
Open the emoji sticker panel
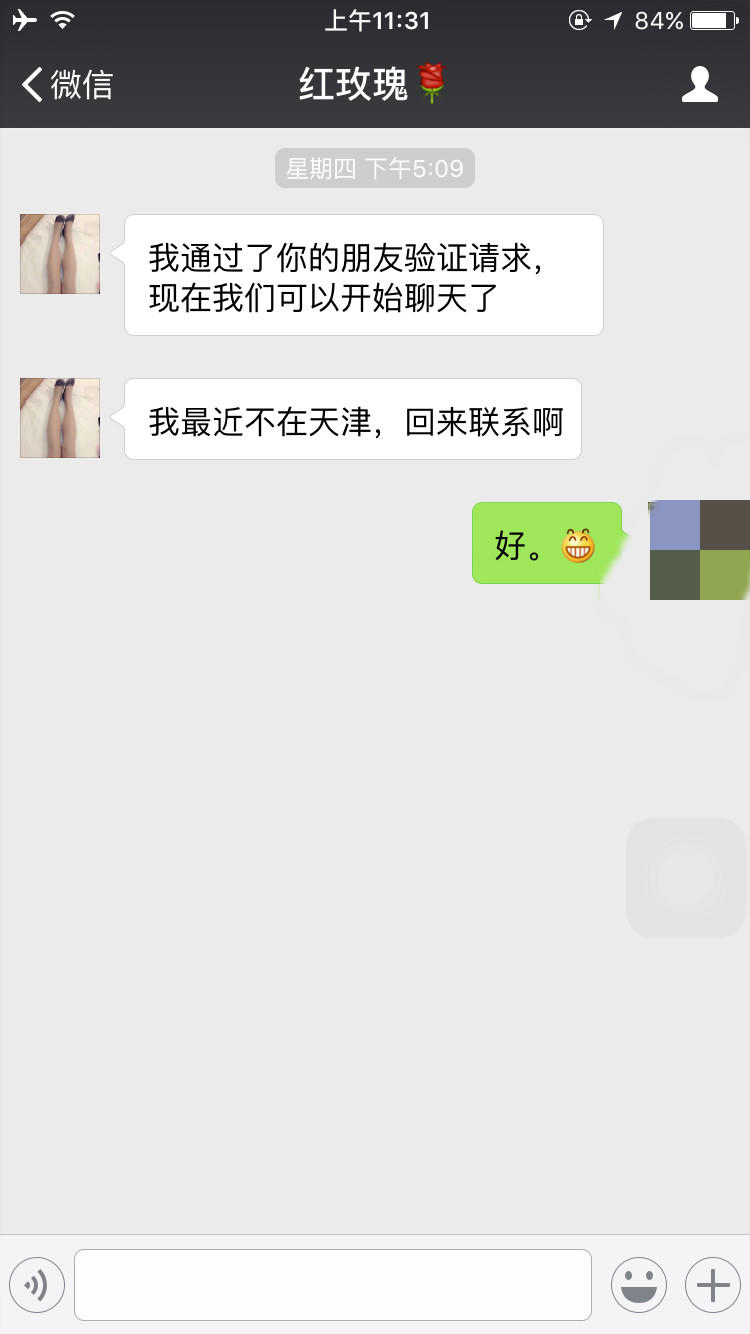tap(638, 1284)
